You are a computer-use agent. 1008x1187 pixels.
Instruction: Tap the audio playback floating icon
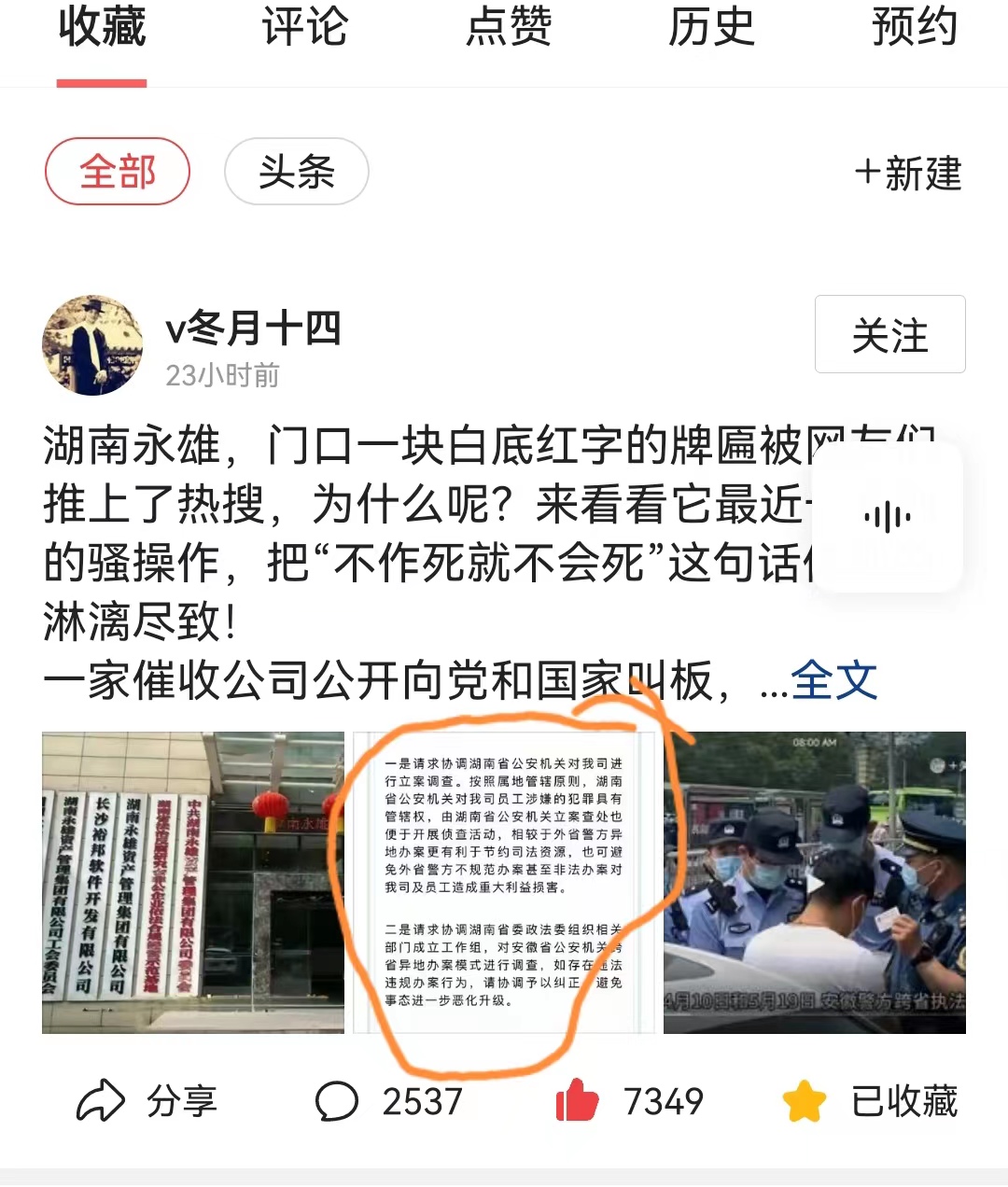tap(889, 515)
